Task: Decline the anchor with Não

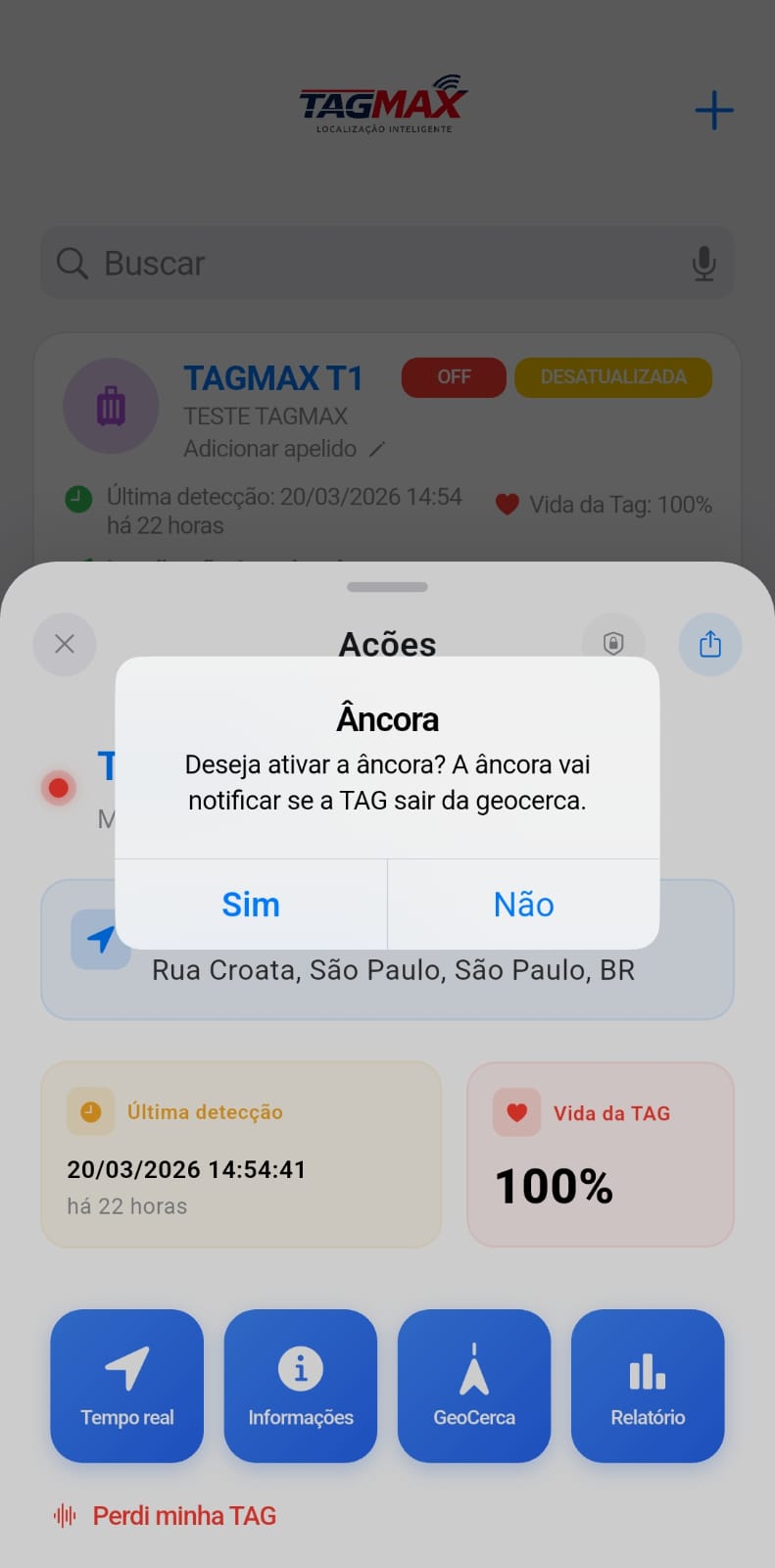Action: tap(522, 904)
